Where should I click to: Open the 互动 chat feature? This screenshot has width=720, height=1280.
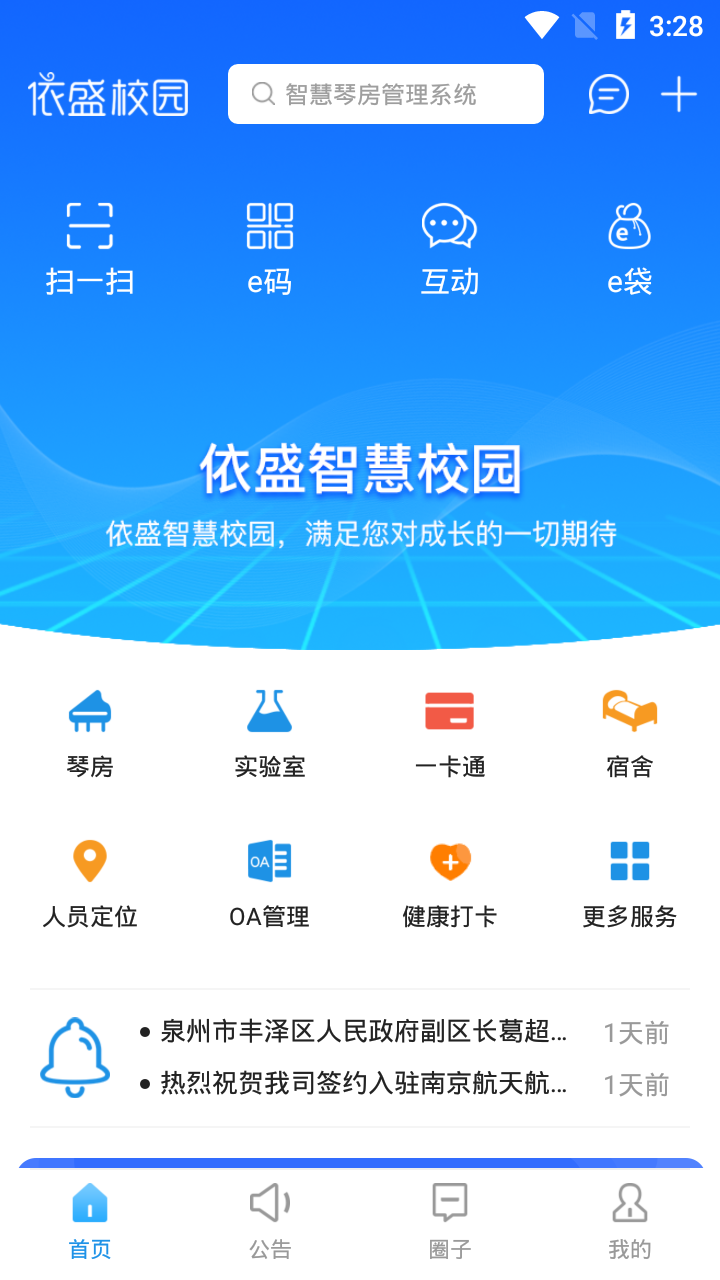[450, 245]
